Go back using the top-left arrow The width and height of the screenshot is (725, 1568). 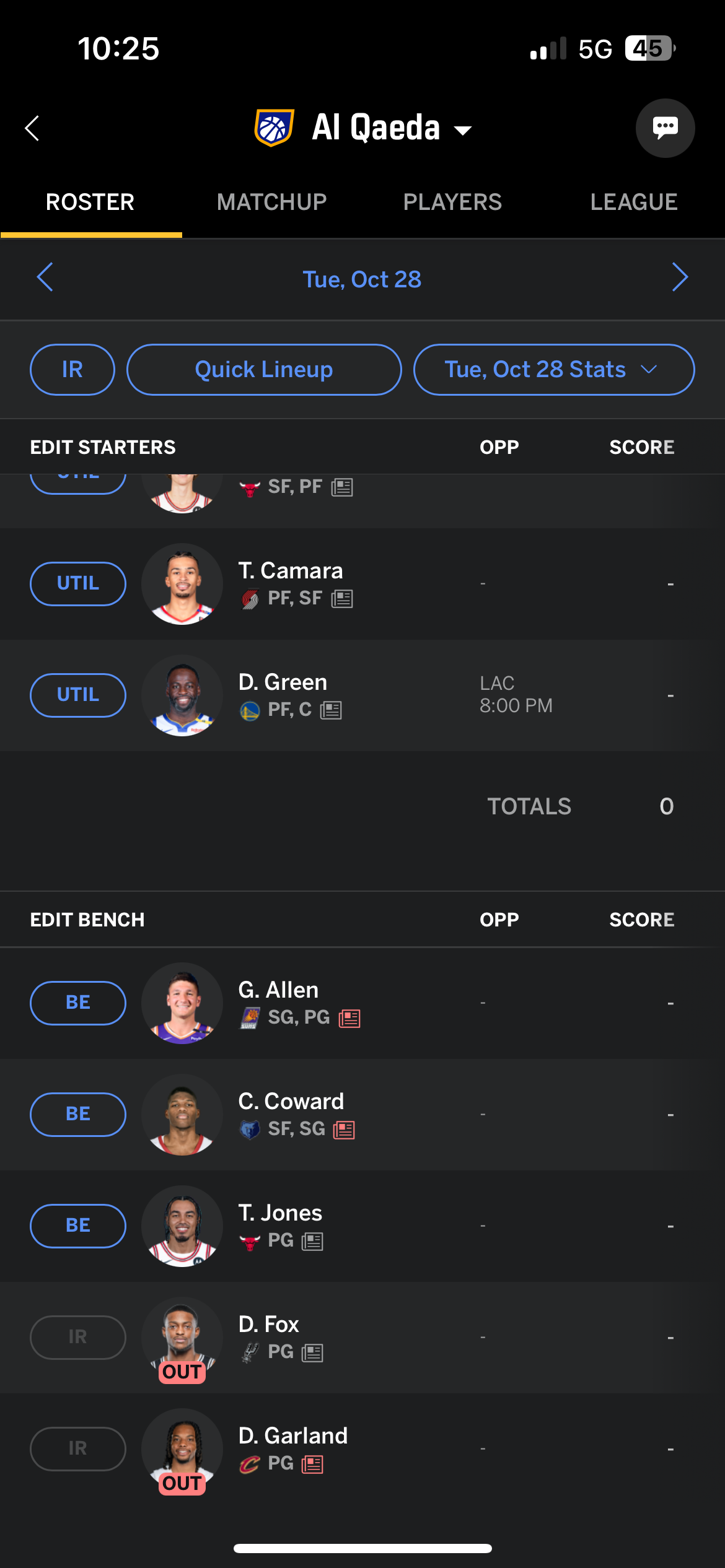32,128
